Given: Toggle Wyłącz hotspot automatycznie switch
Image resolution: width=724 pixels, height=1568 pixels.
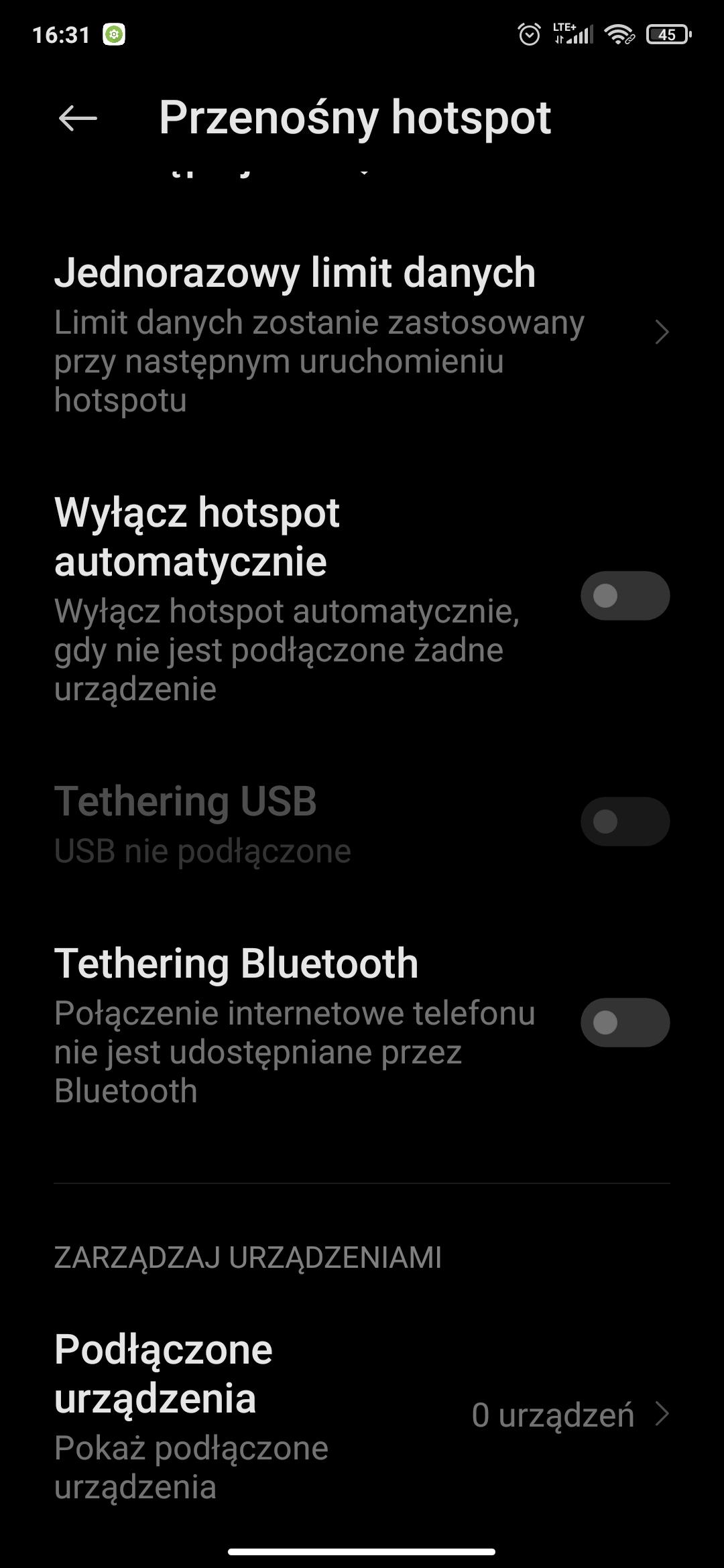Looking at the screenshot, I should tap(625, 596).
